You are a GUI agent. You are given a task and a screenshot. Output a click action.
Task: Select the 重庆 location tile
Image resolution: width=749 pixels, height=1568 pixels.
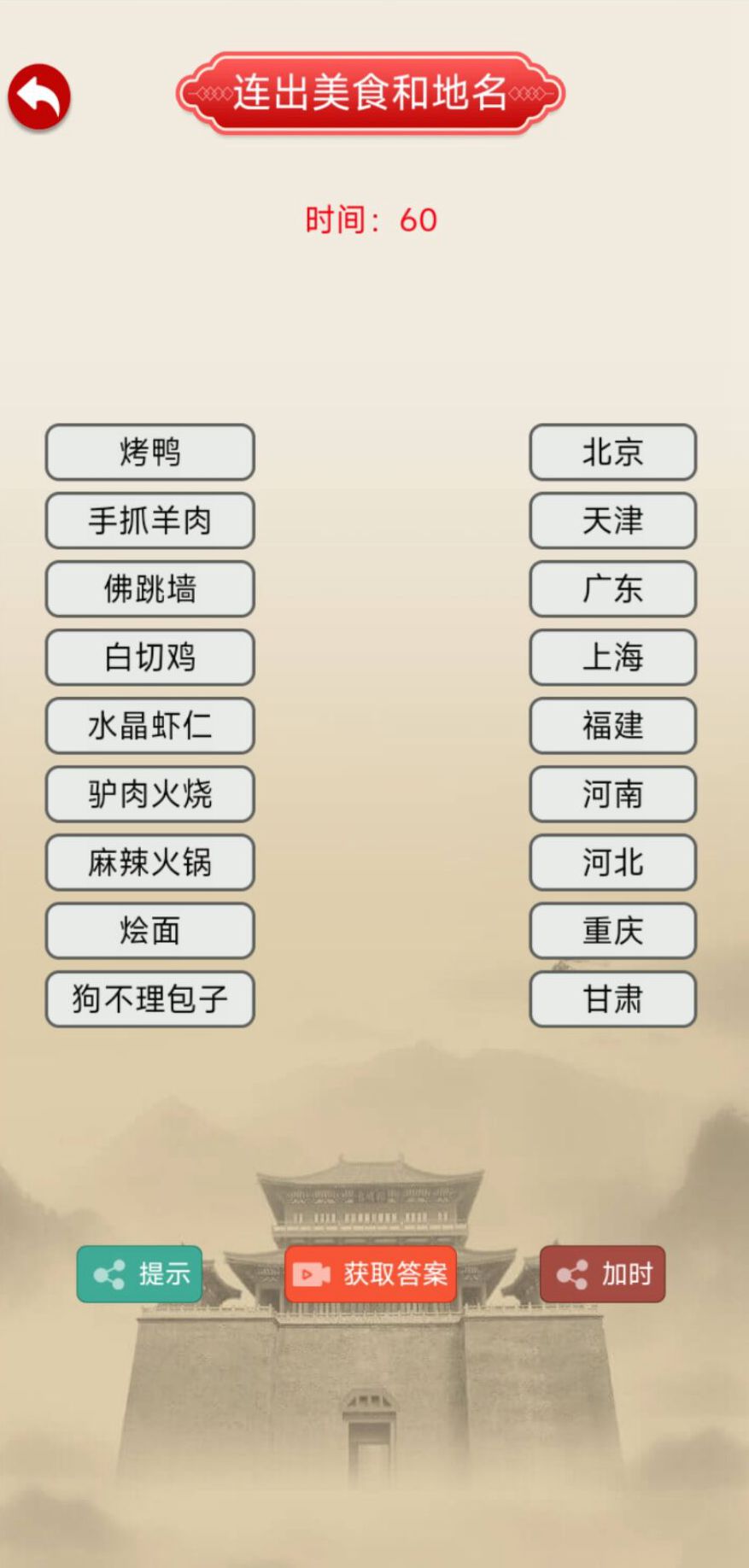click(612, 931)
